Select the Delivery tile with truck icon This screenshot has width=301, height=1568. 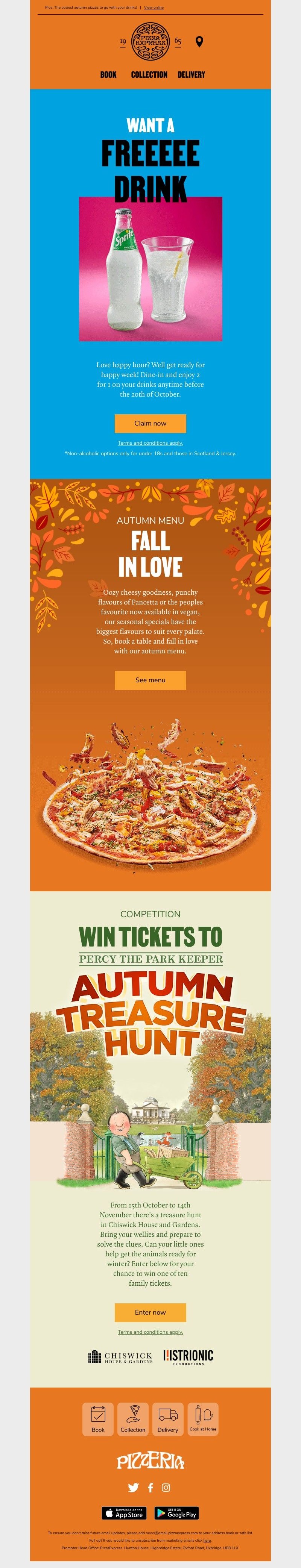167,1419
